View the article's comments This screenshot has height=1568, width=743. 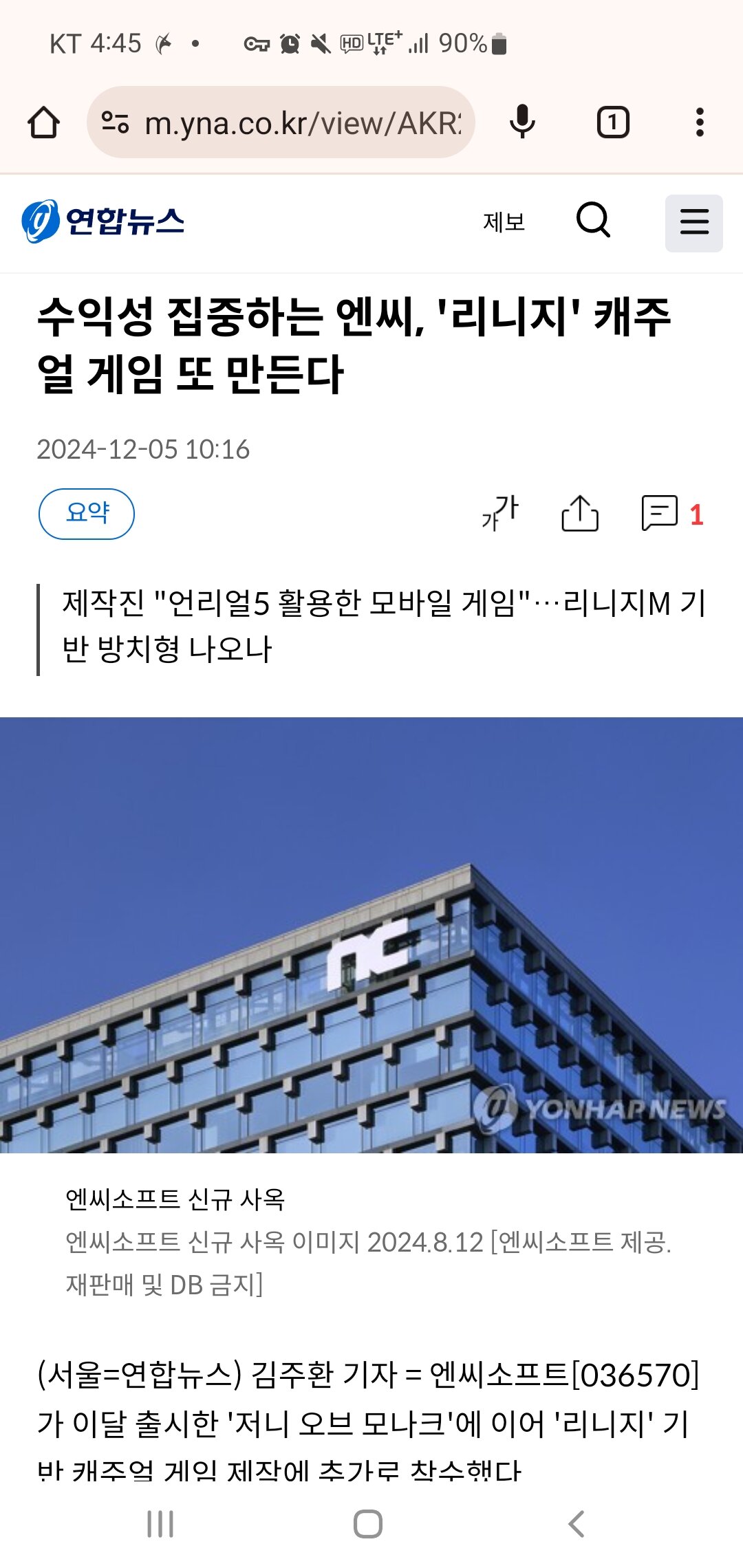point(671,514)
